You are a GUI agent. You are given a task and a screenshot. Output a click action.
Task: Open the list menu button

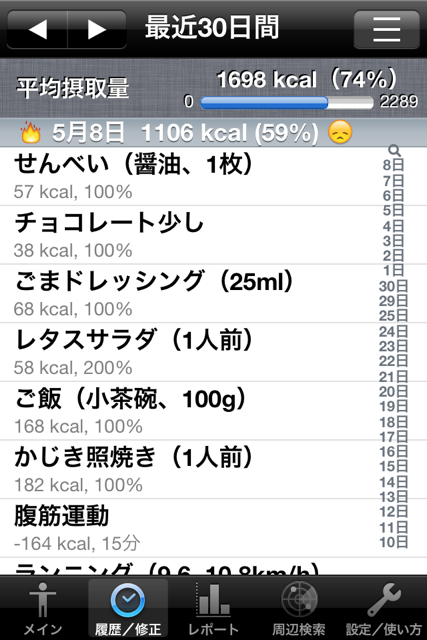point(386,29)
